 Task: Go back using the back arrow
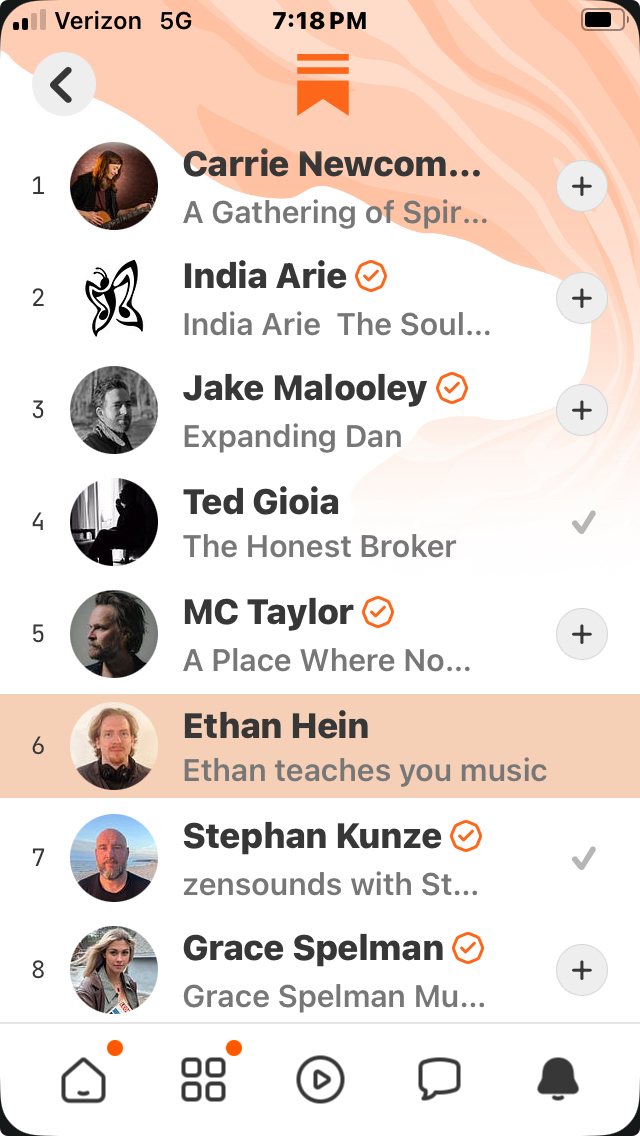[63, 85]
